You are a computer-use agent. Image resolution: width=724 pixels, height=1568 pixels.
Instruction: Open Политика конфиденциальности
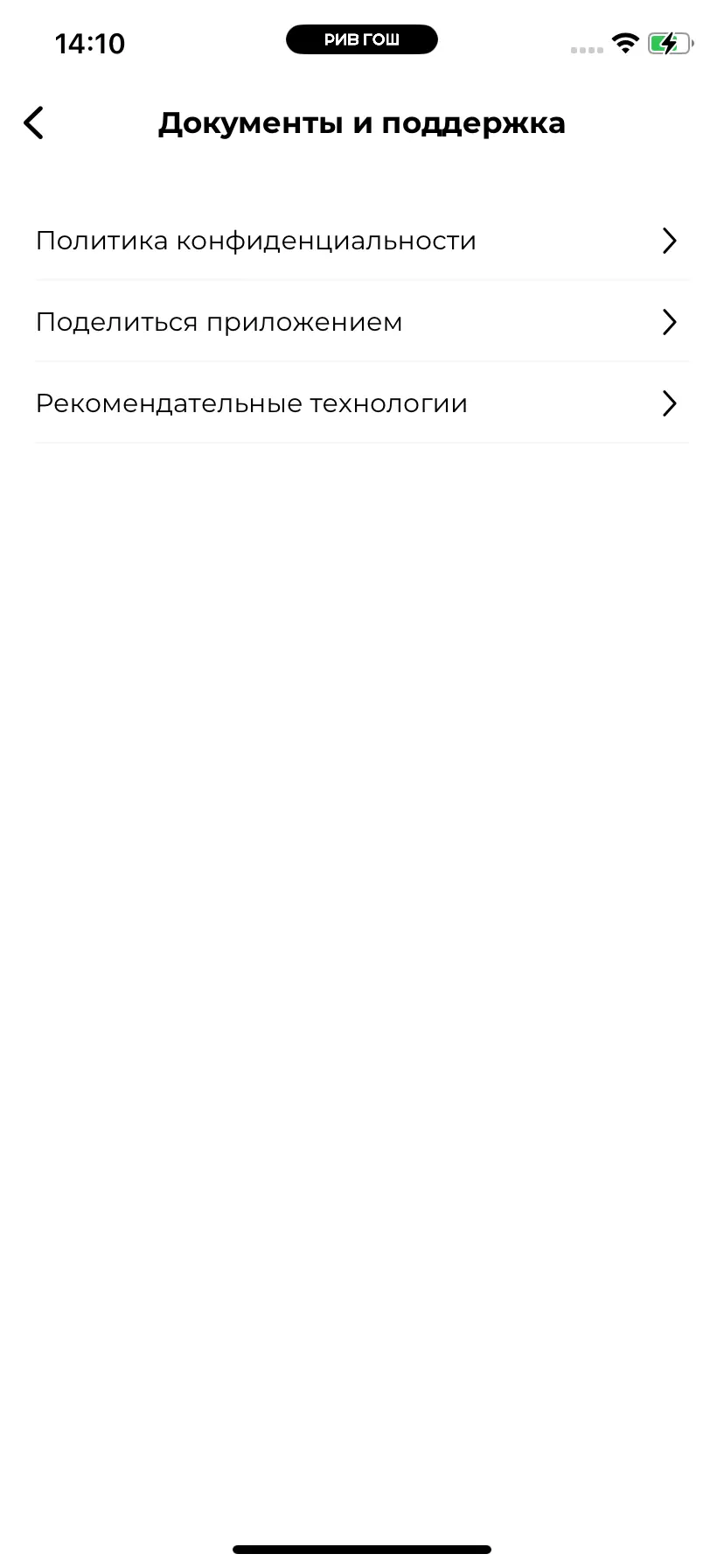[361, 241]
